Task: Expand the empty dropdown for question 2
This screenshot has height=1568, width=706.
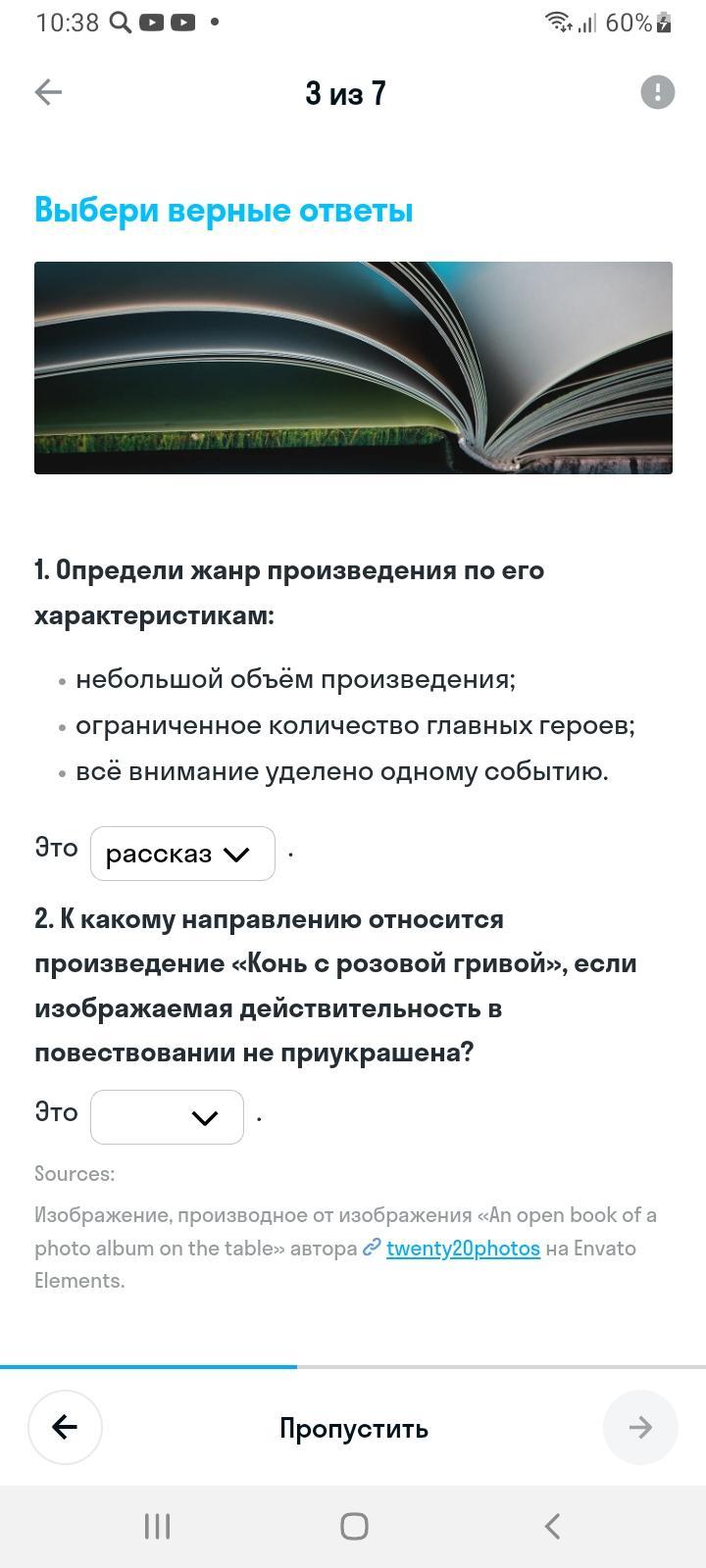Action: 167,1117
